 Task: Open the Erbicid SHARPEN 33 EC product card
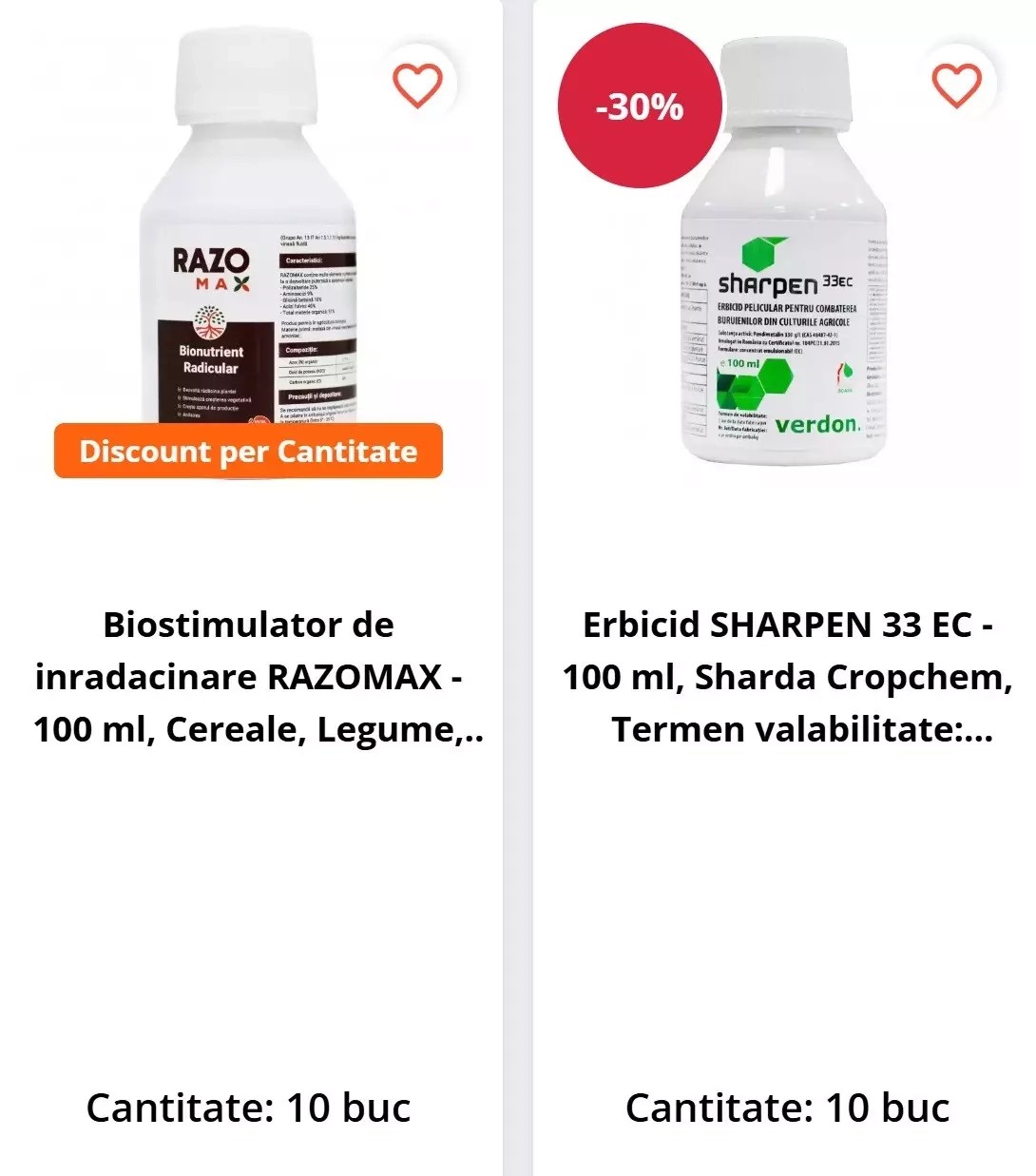[787, 677]
